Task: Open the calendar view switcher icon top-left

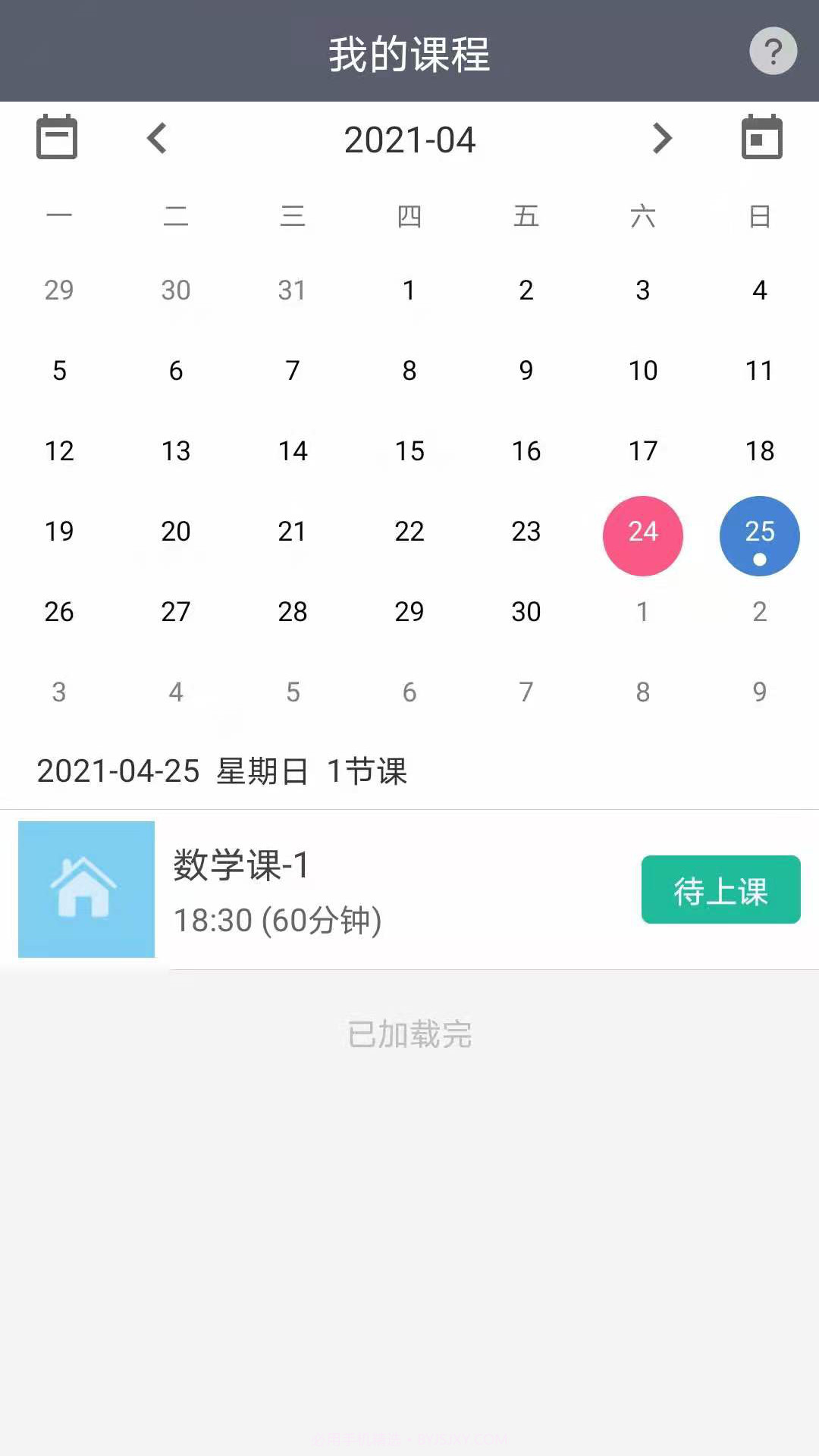Action: (x=57, y=138)
